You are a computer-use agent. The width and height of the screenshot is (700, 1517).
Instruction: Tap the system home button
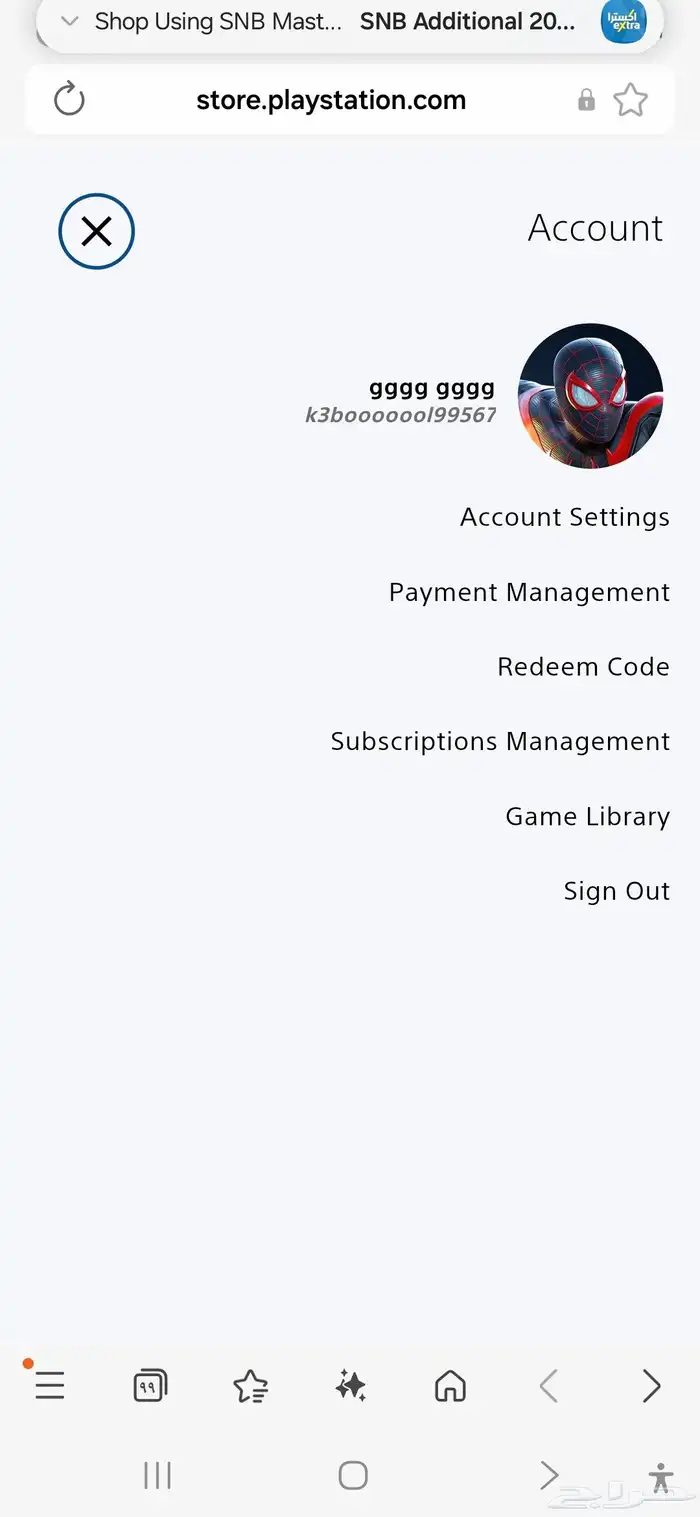click(x=353, y=1475)
